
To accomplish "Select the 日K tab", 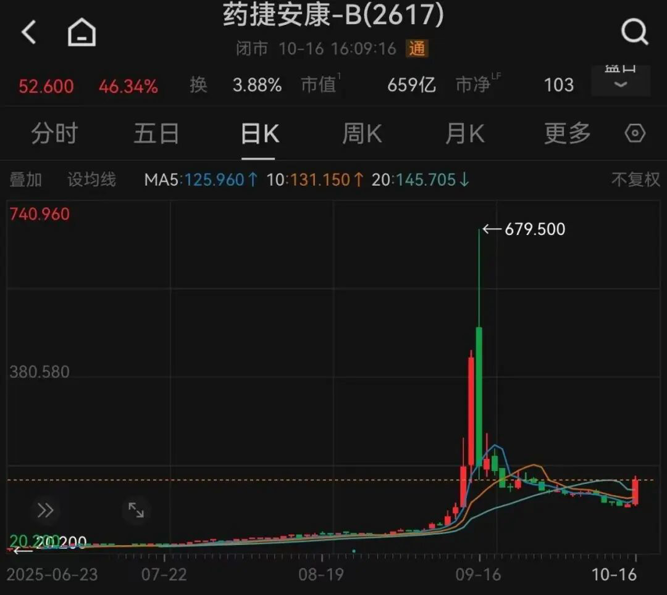I will 259,133.
